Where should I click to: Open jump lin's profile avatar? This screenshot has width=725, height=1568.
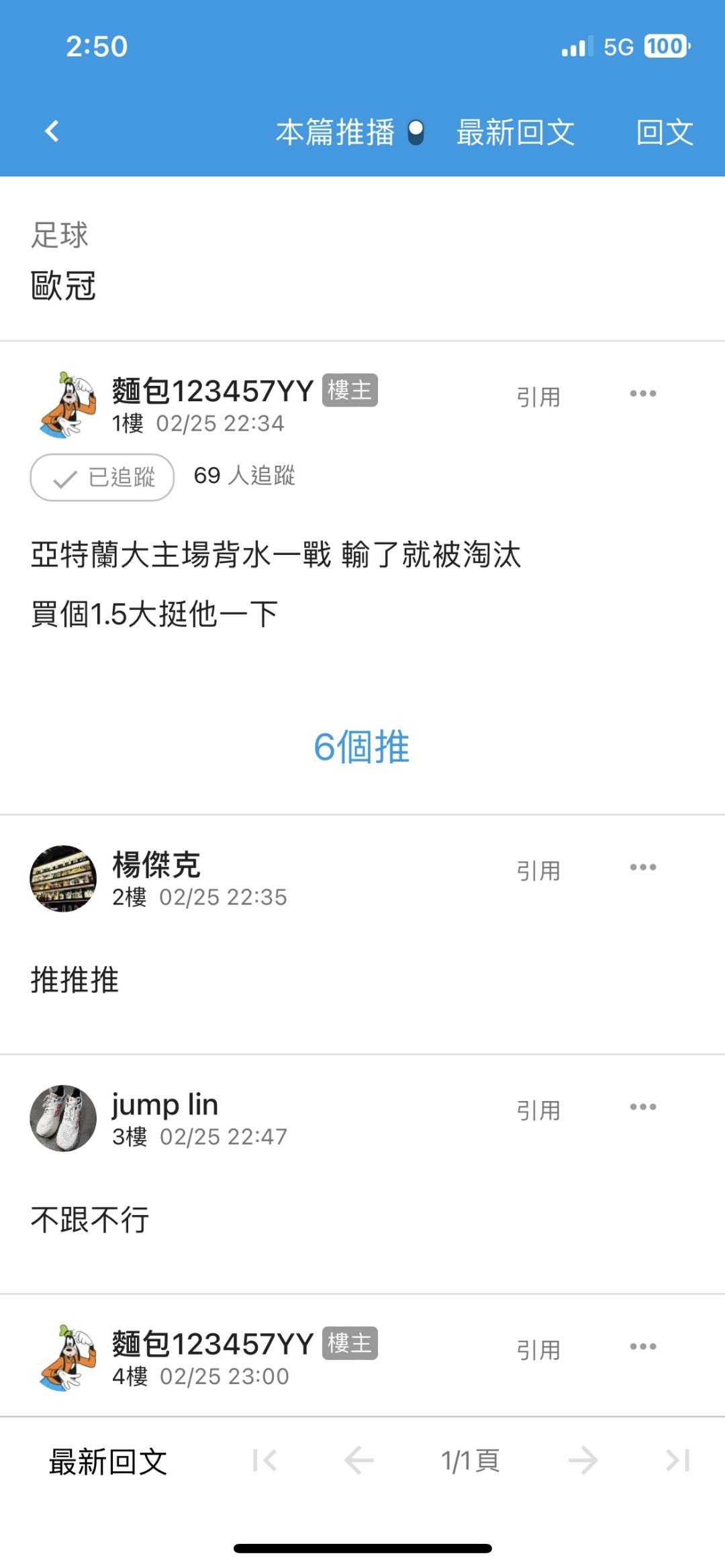tap(63, 1118)
